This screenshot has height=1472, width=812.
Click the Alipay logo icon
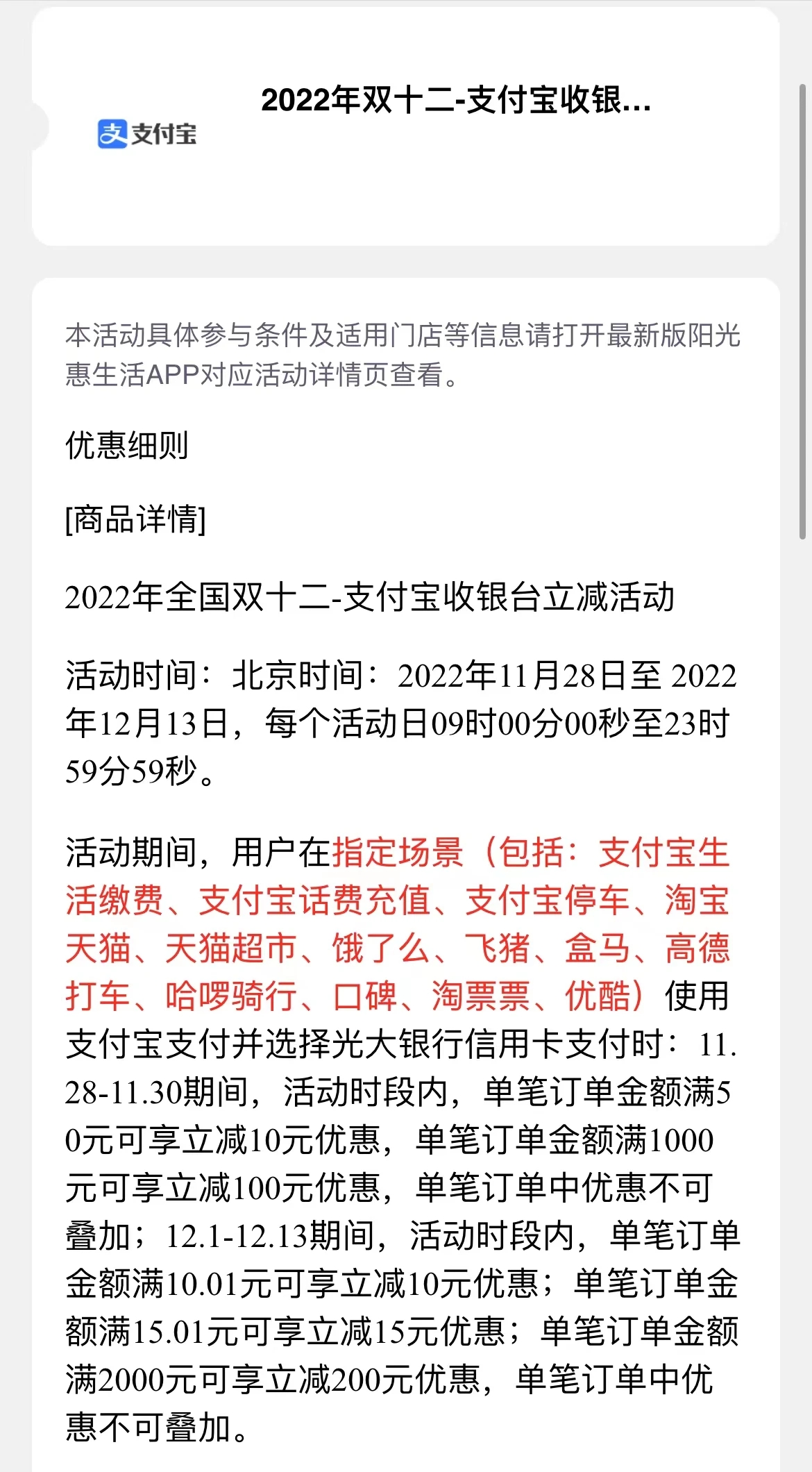coord(146,135)
